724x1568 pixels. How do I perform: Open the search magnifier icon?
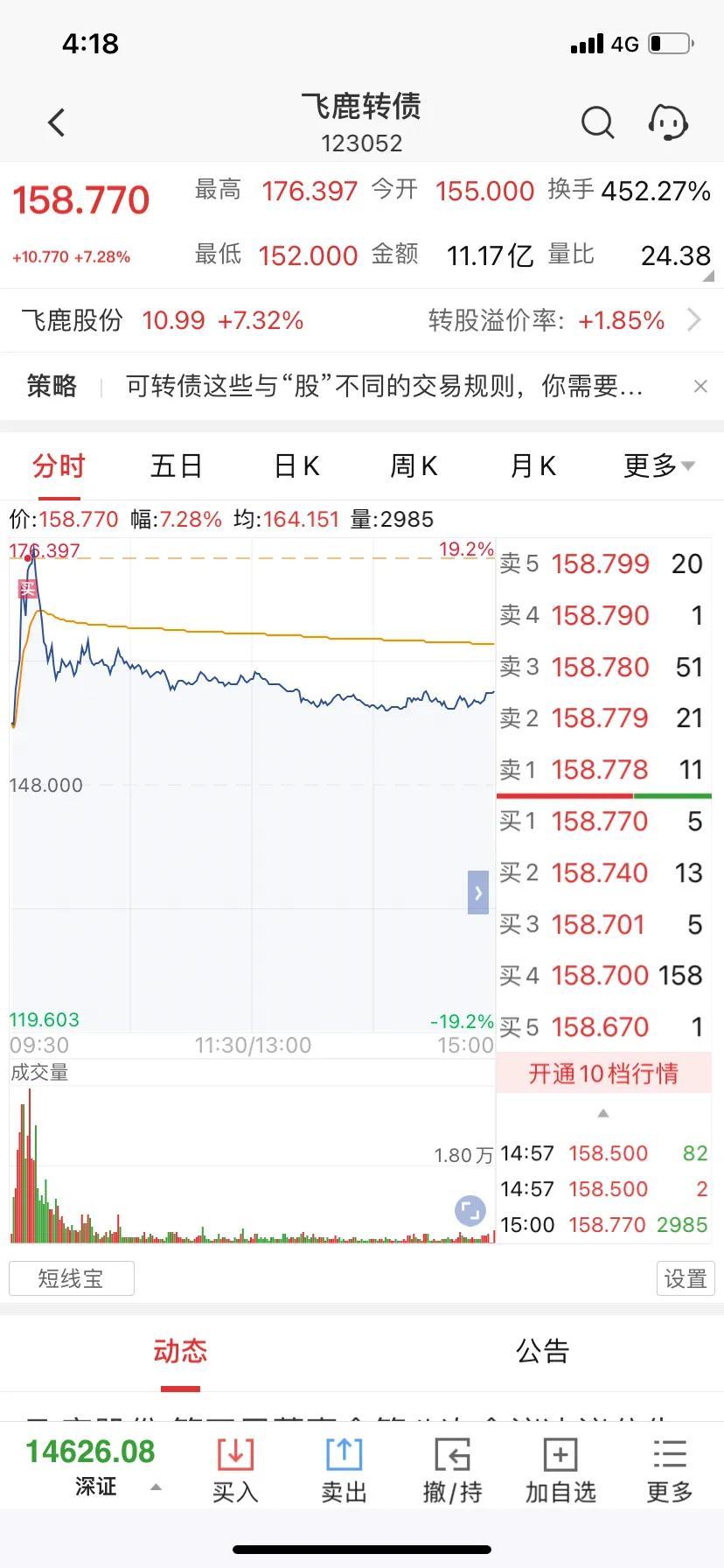[x=598, y=122]
